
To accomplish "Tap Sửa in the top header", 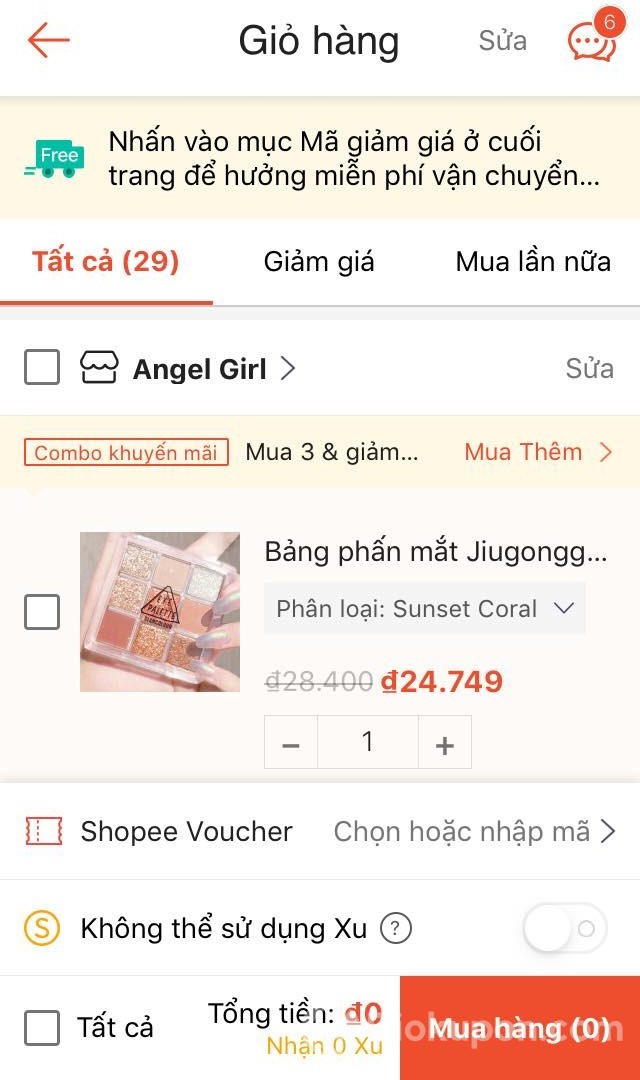I will pyautogui.click(x=502, y=41).
